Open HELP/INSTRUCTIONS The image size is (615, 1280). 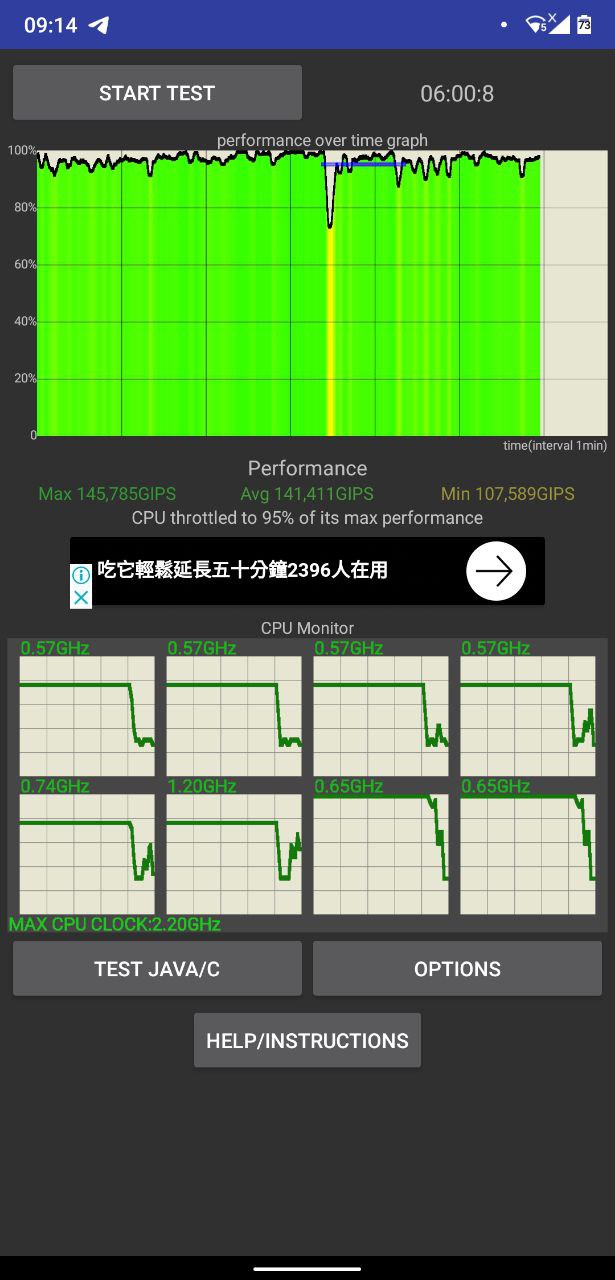pyautogui.click(x=307, y=1040)
